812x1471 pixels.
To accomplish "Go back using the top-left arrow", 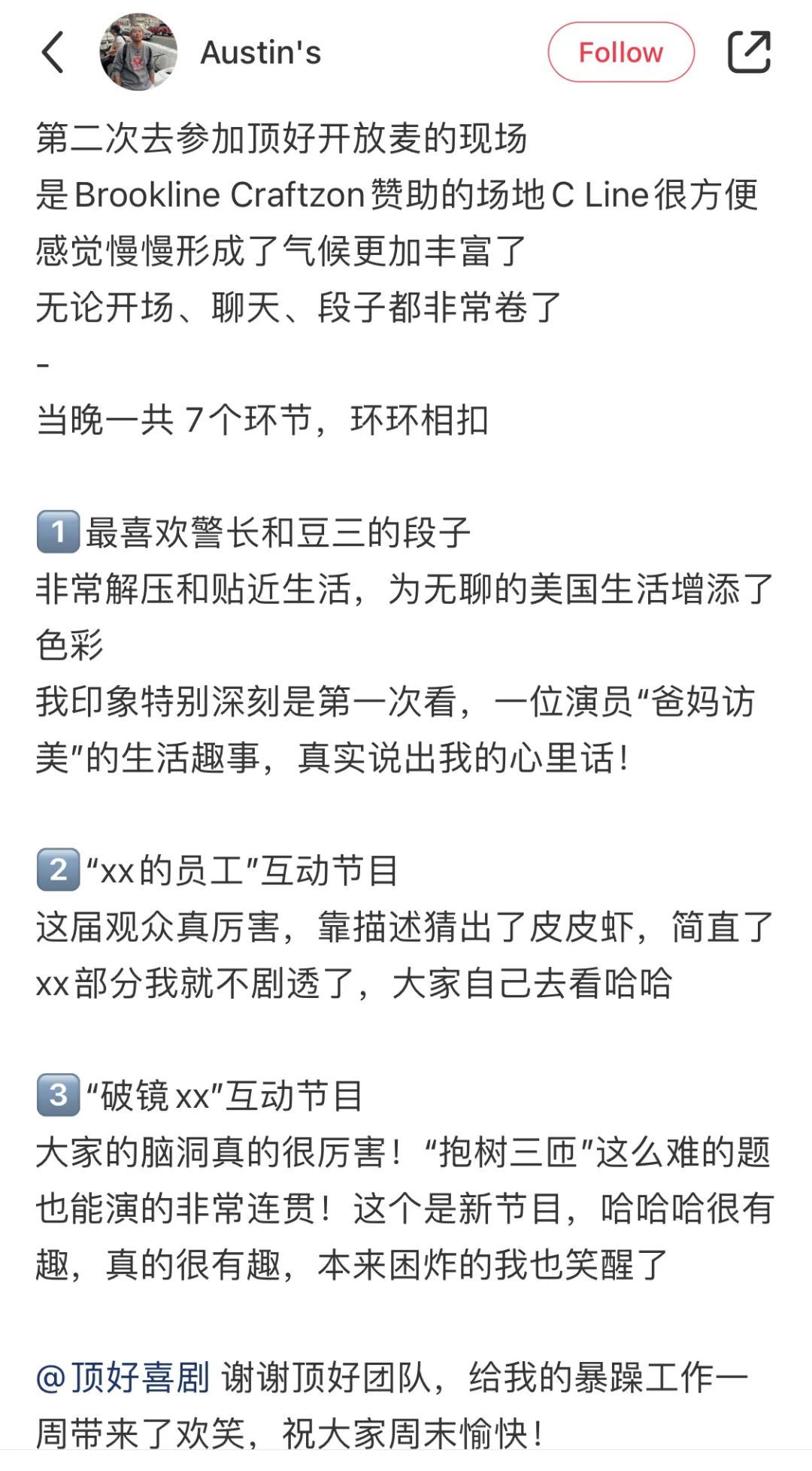I will 52,53.
